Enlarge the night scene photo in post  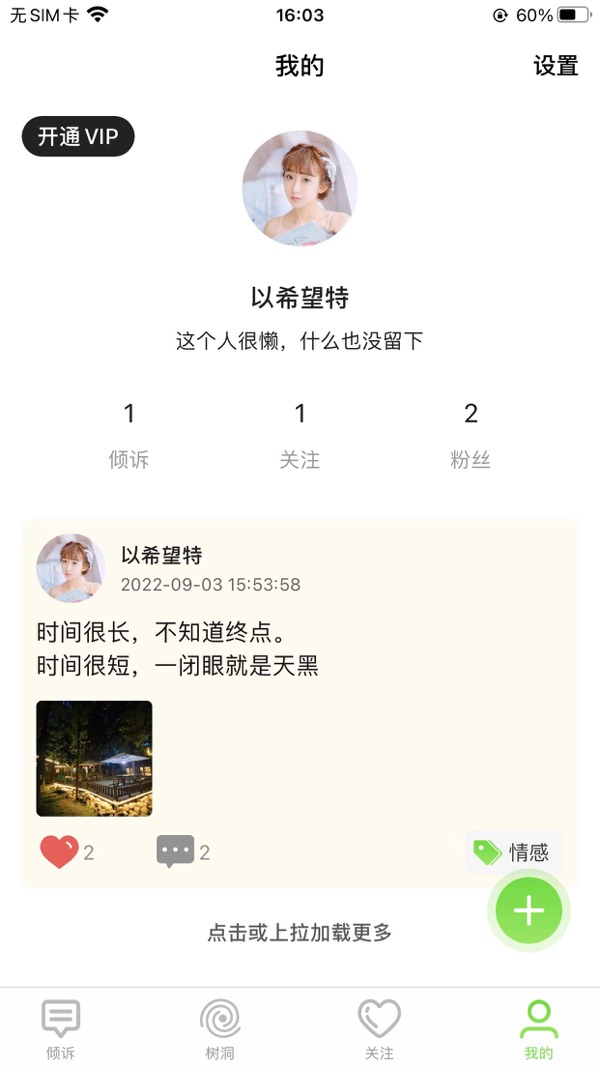[95, 758]
